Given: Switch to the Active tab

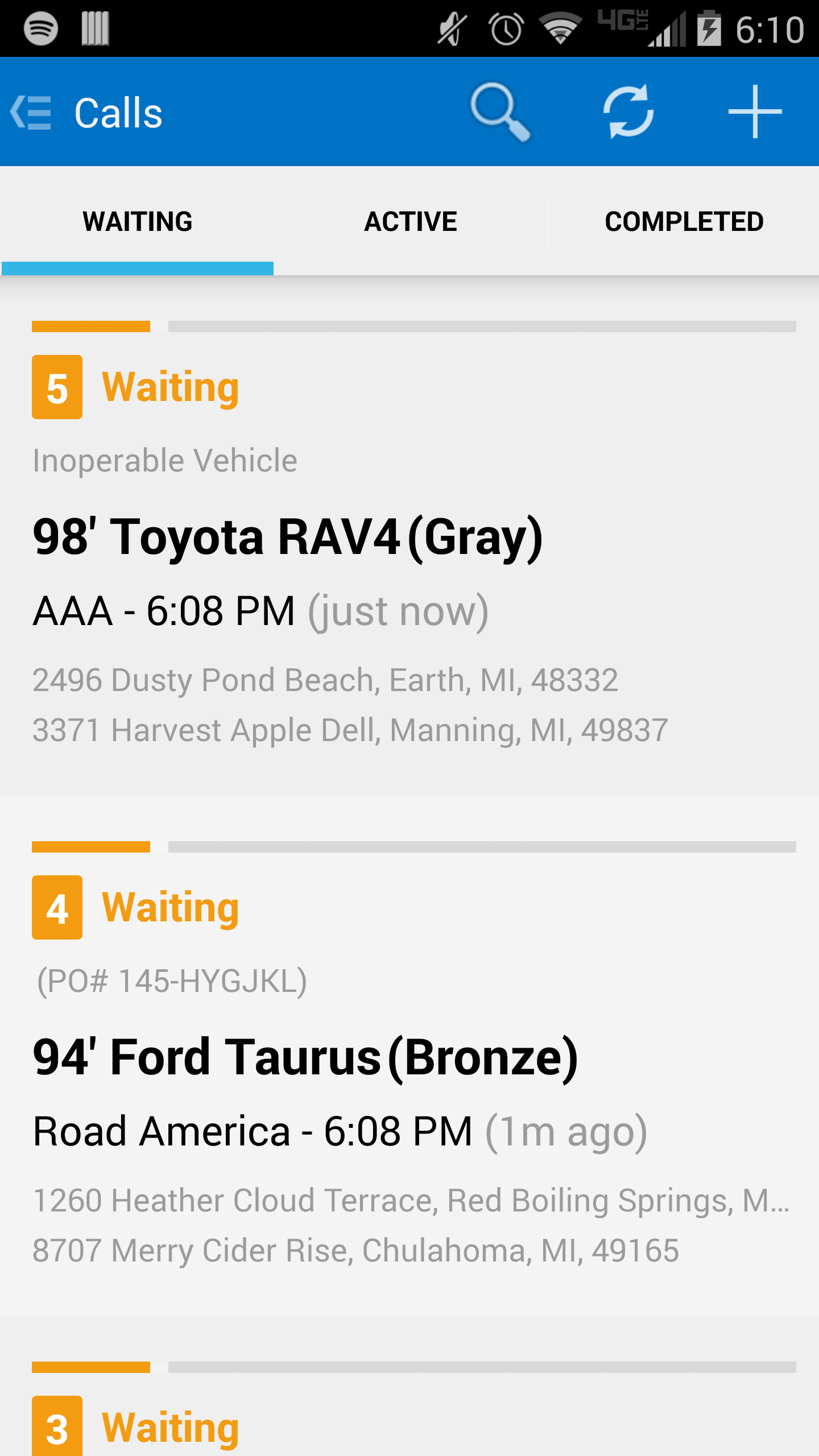Looking at the screenshot, I should click(410, 221).
